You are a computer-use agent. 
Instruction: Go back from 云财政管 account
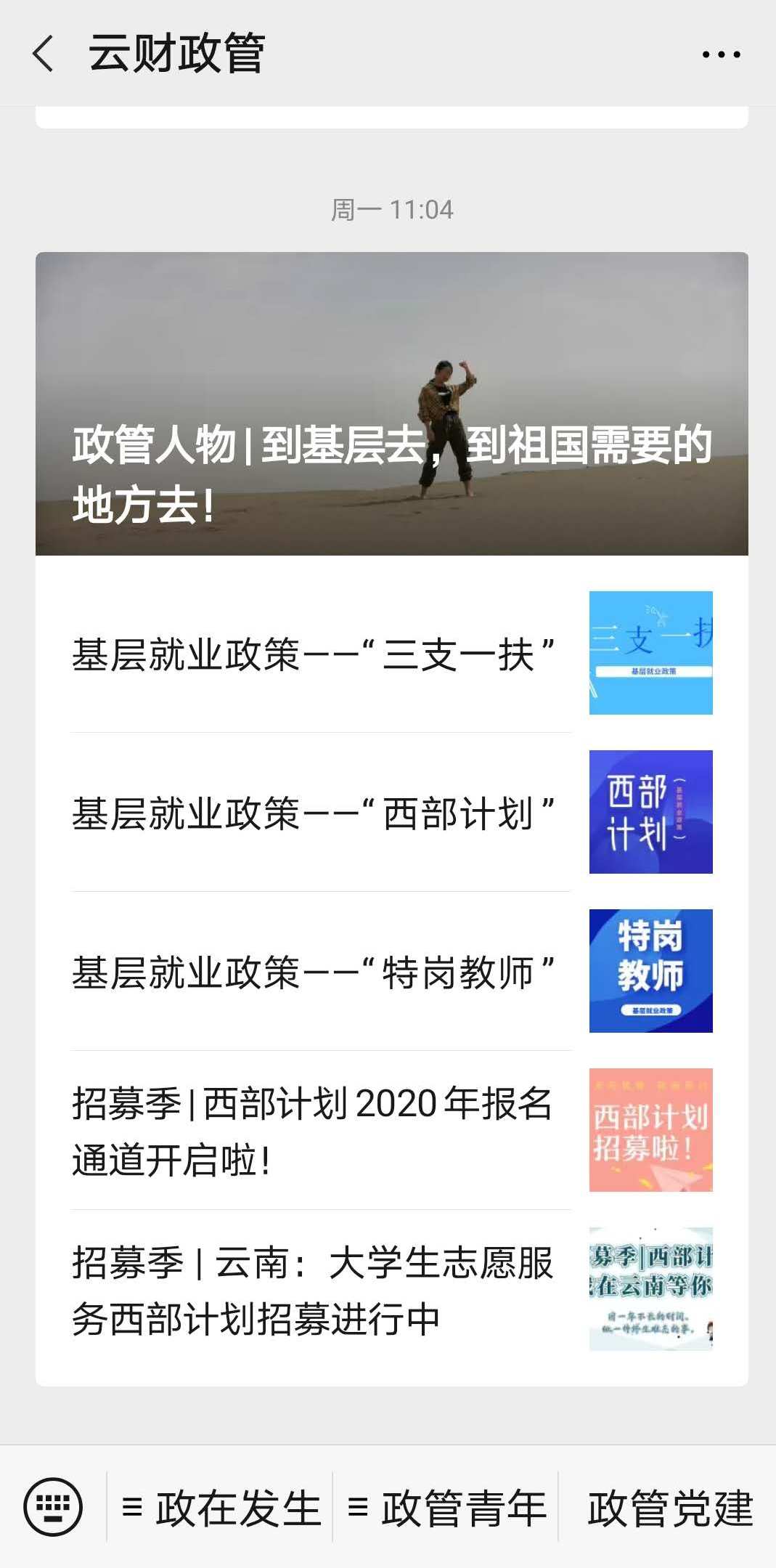pos(44,54)
